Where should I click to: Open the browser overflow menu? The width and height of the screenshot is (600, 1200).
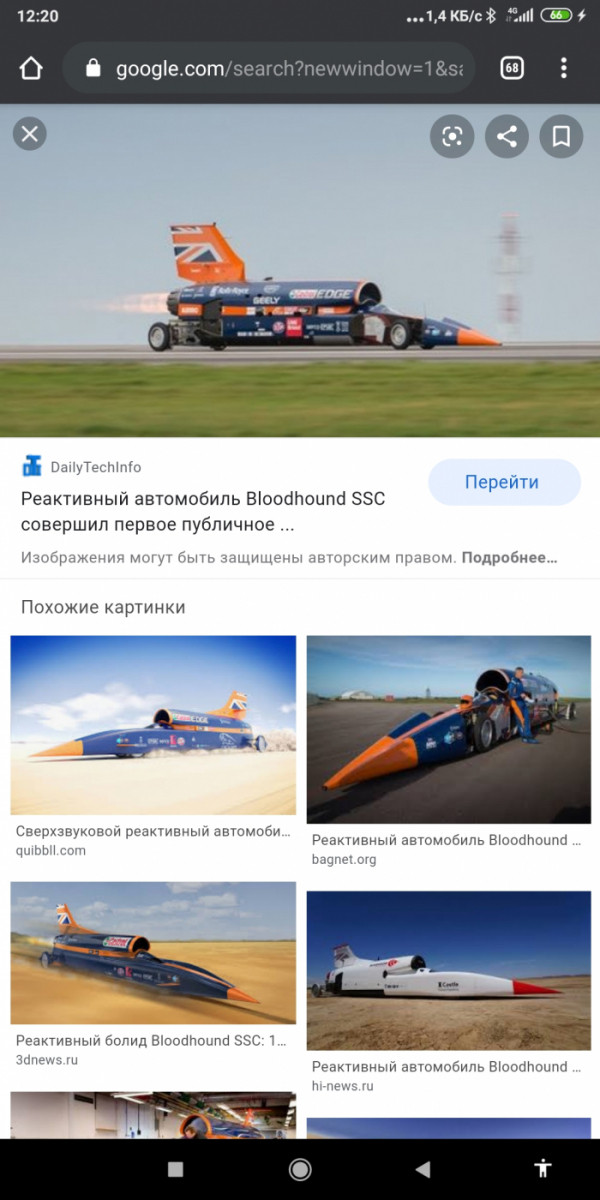tap(564, 68)
